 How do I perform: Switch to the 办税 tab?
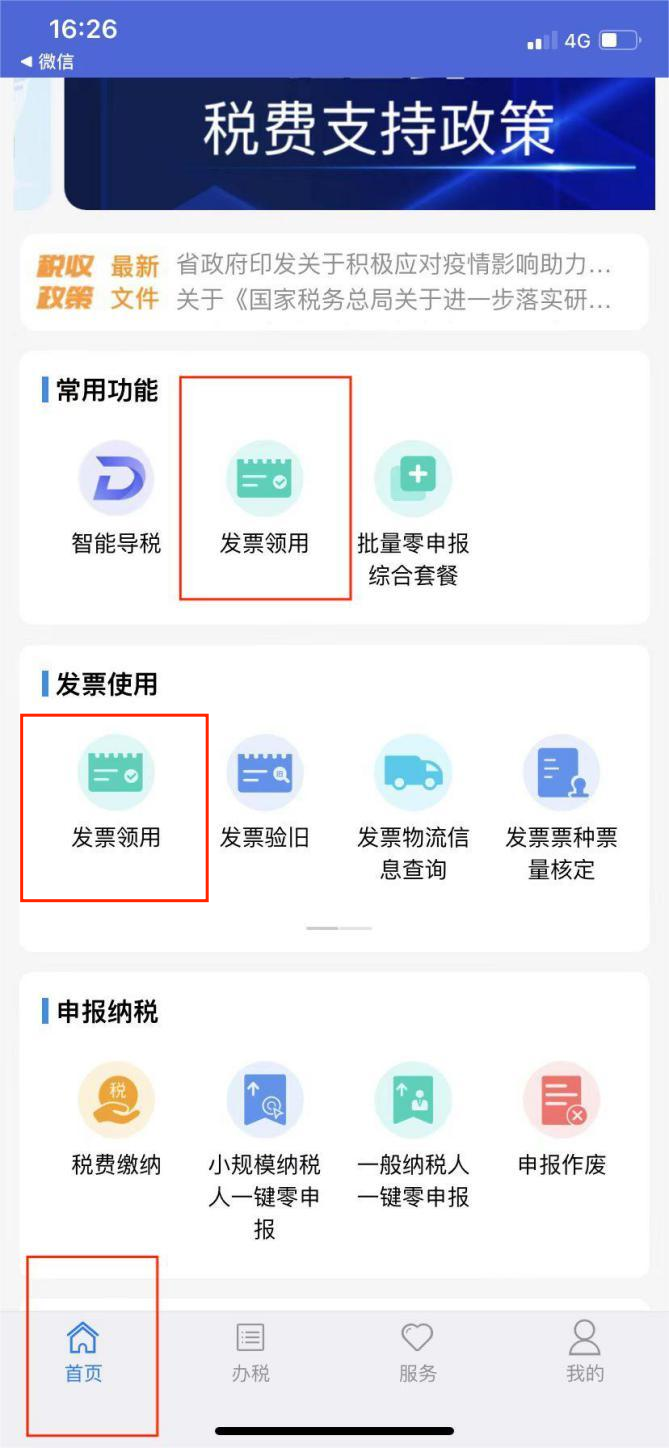click(250, 1353)
